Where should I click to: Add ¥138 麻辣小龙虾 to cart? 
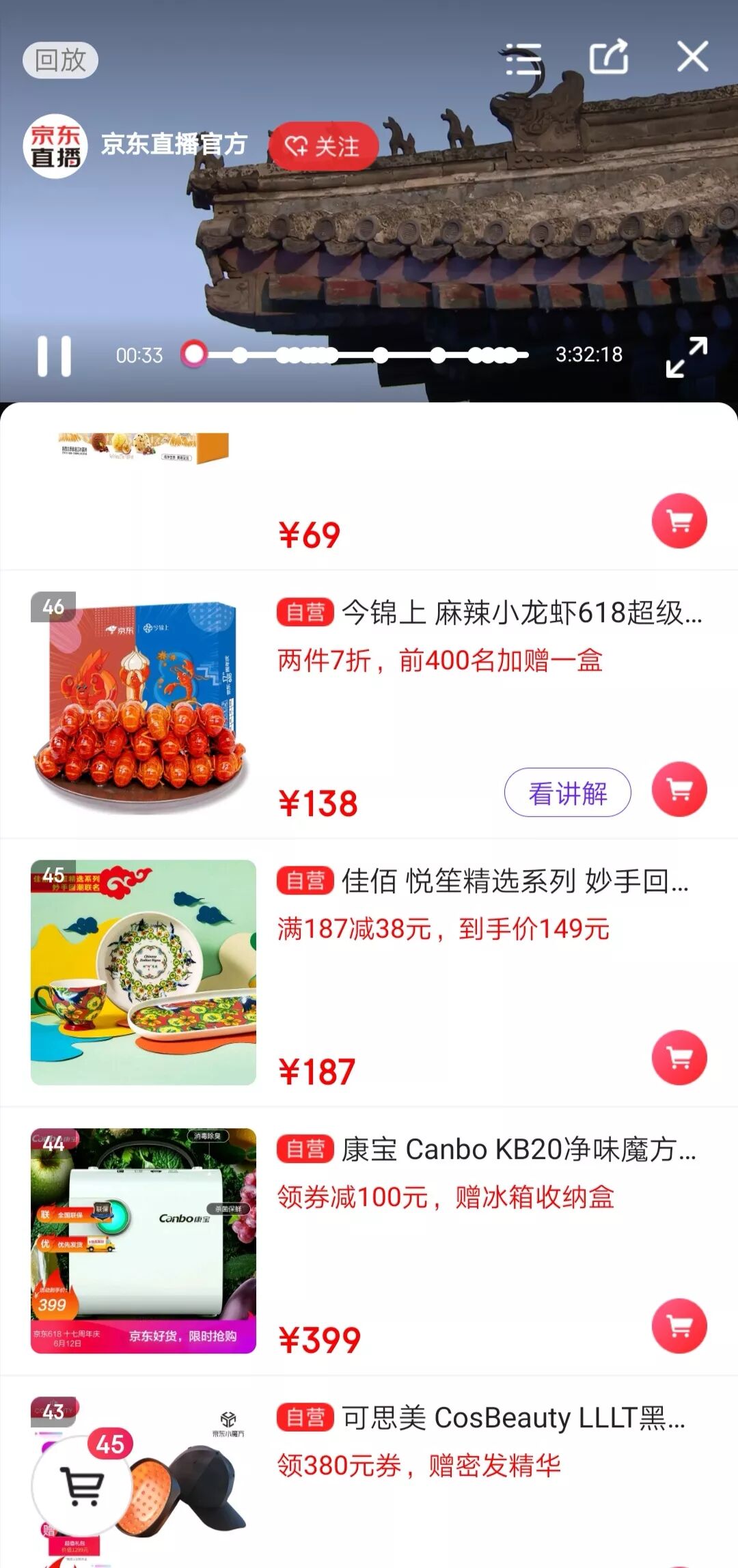679,789
